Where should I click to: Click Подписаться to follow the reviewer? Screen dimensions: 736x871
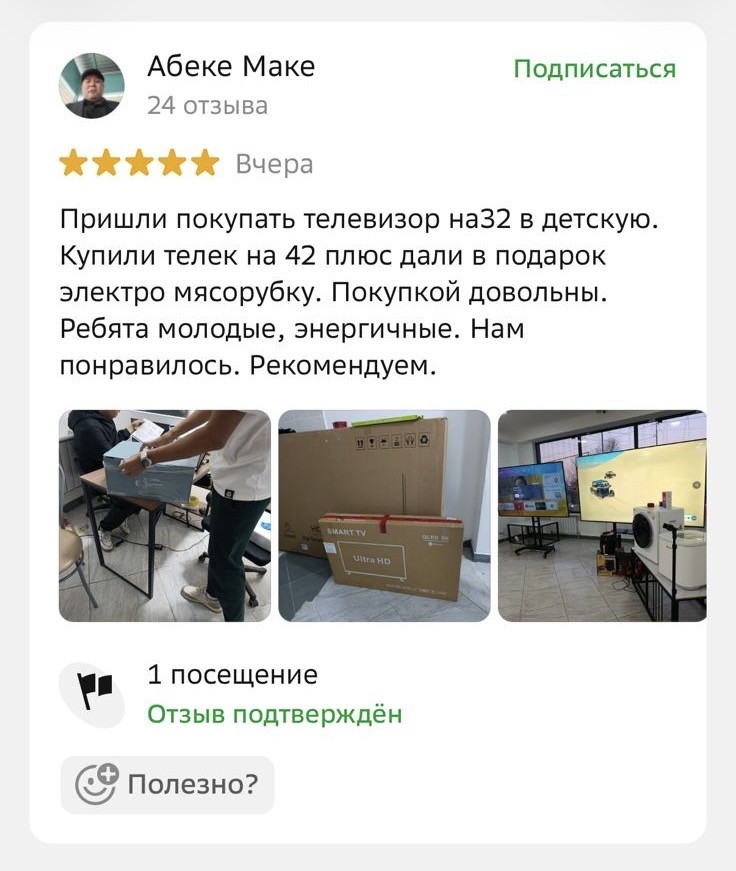click(x=594, y=67)
